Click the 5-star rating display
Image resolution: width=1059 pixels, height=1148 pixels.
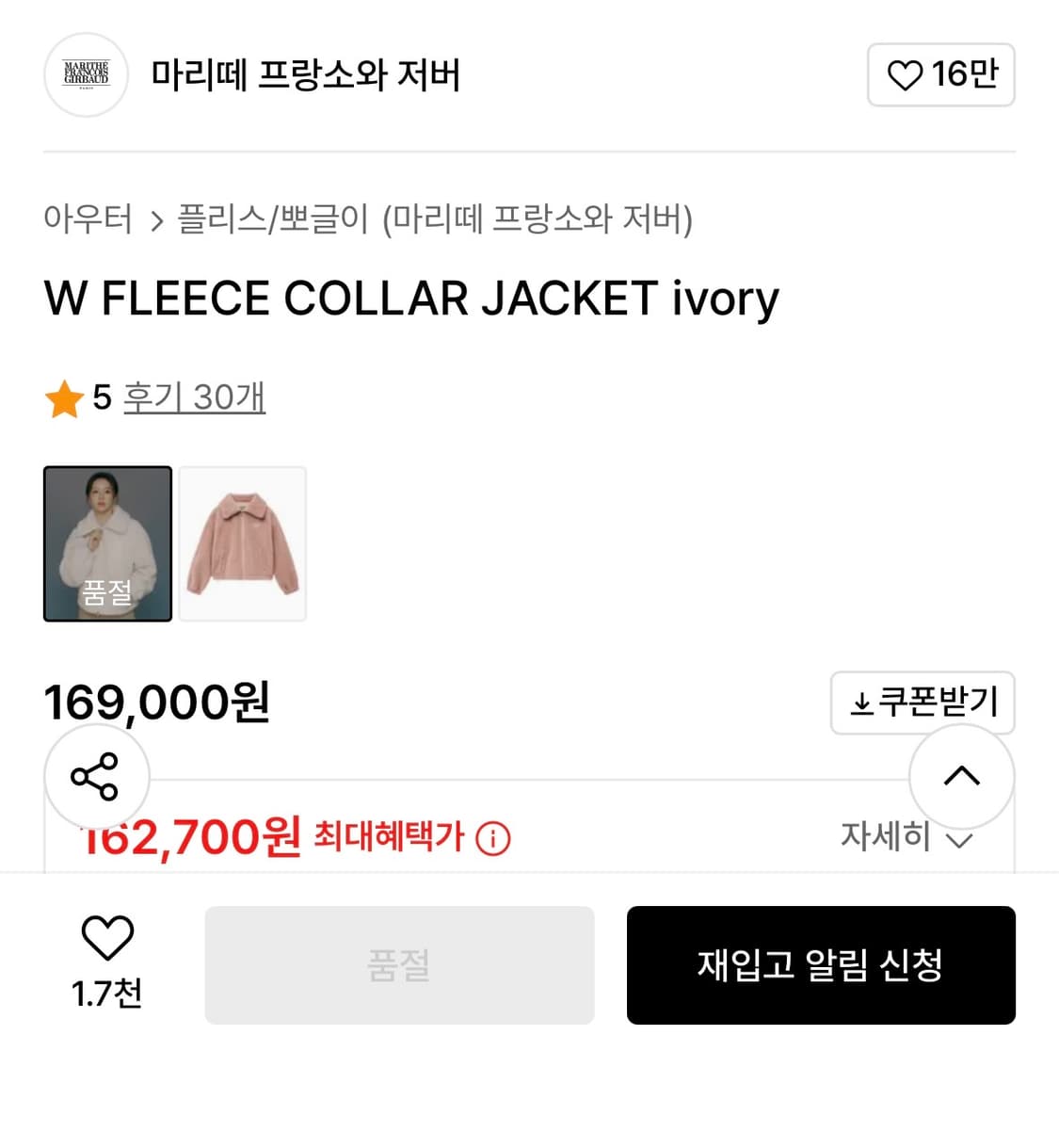[85, 397]
